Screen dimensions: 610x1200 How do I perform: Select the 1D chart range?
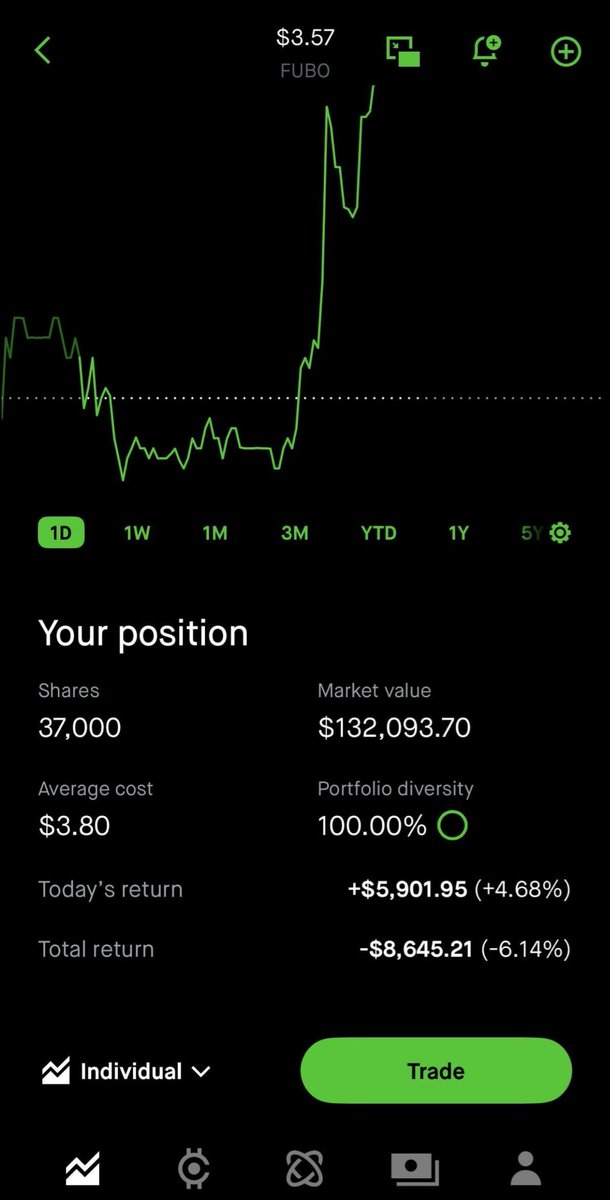click(61, 533)
